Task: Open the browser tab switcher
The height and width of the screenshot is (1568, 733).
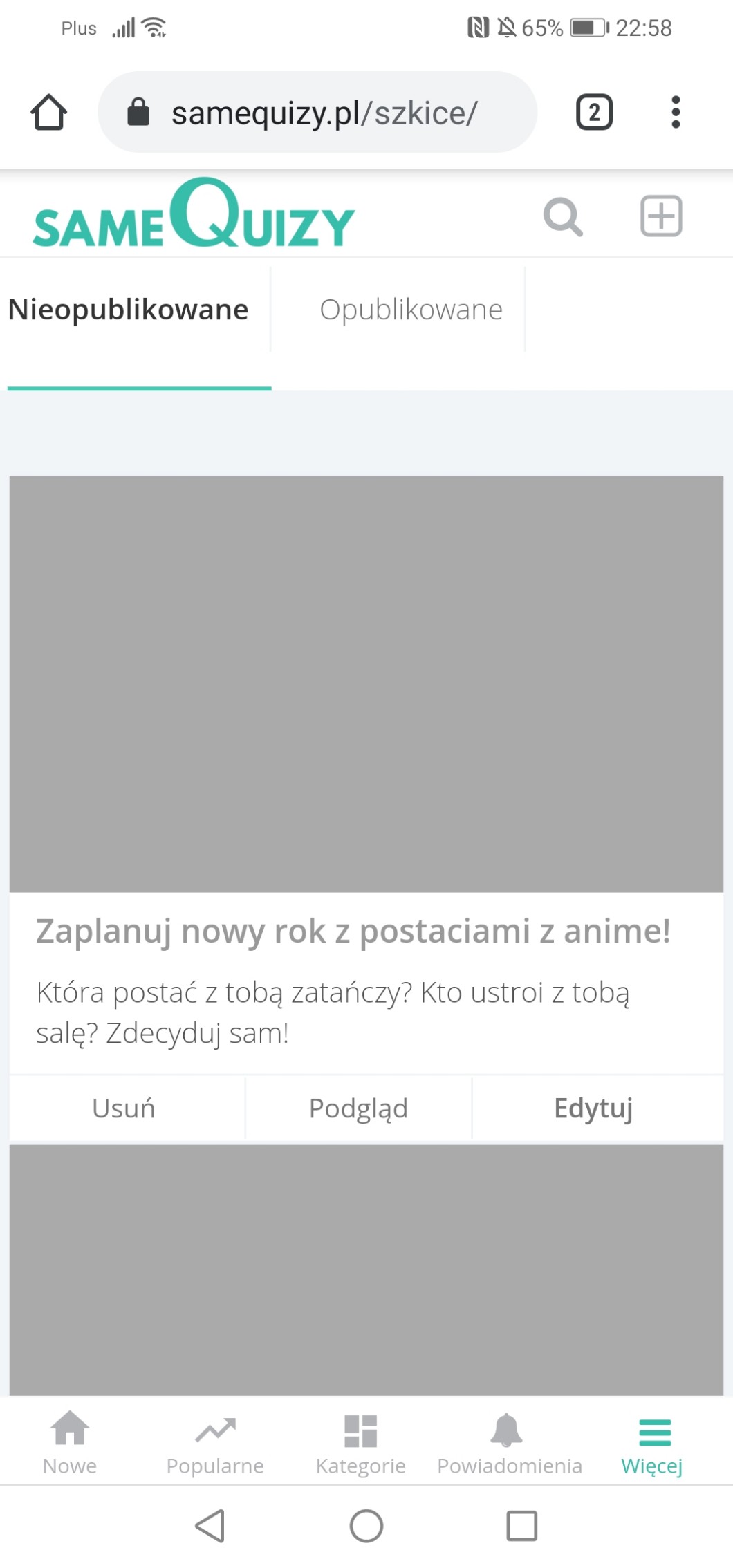Action: (x=594, y=112)
